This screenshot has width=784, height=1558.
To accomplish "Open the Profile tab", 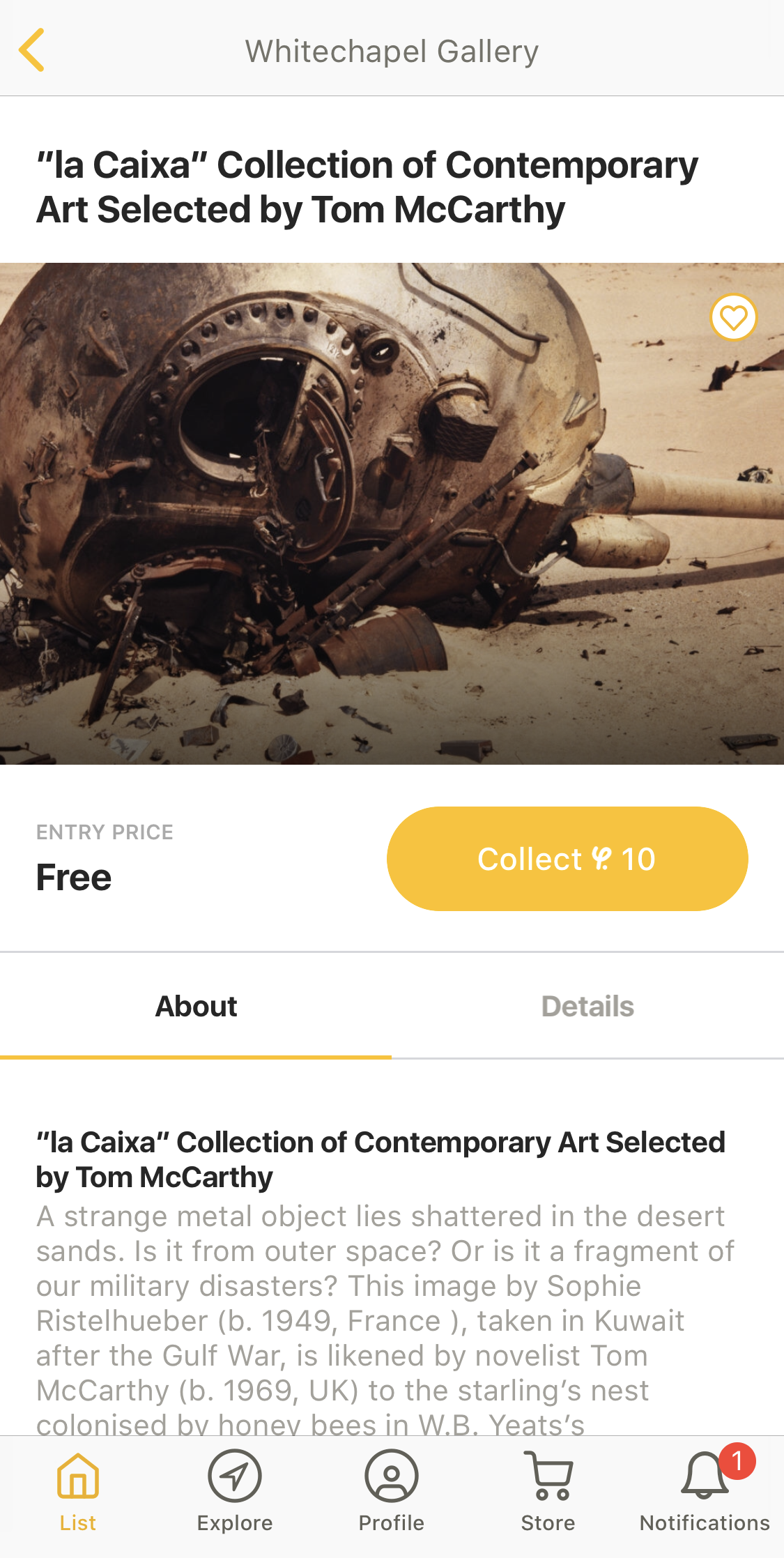I will tap(392, 1492).
